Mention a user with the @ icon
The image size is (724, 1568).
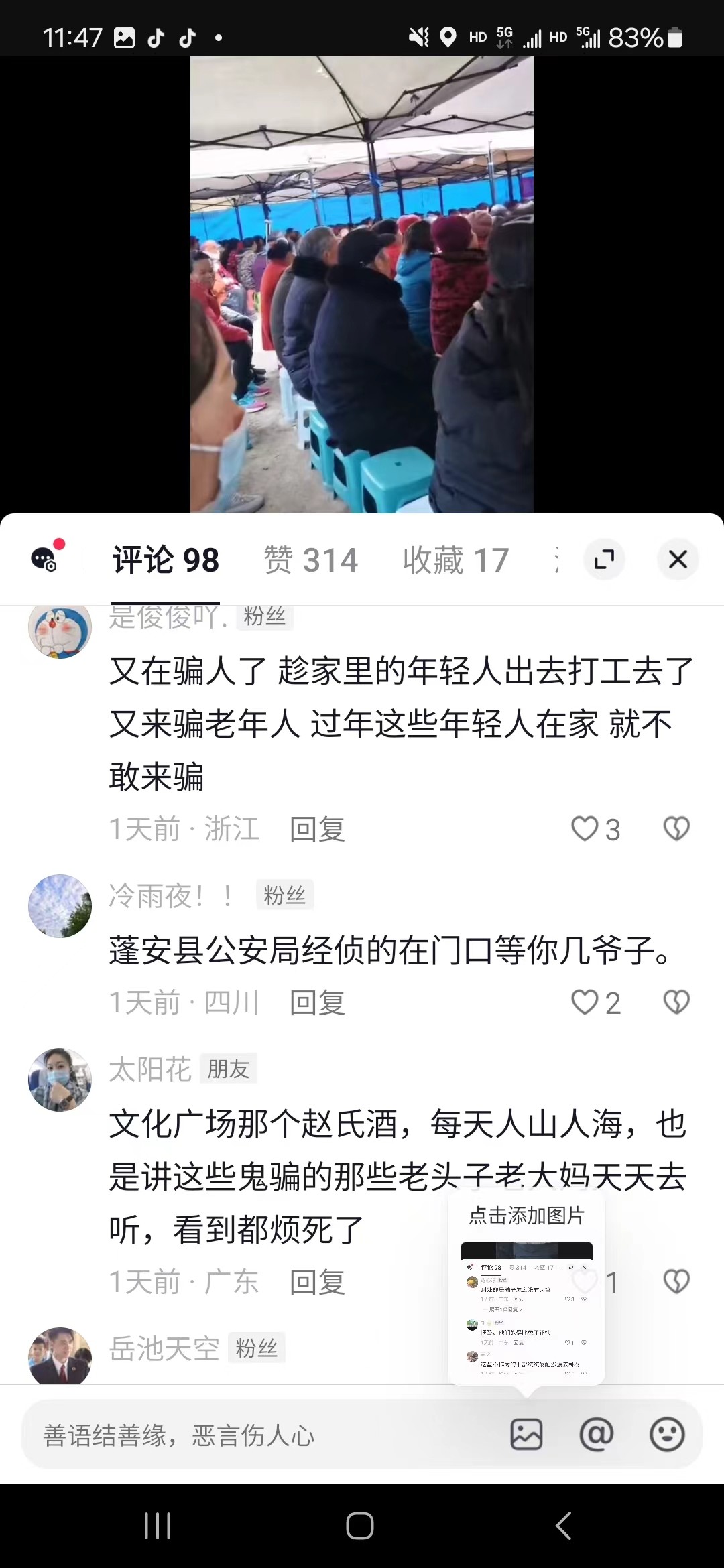[x=596, y=1435]
